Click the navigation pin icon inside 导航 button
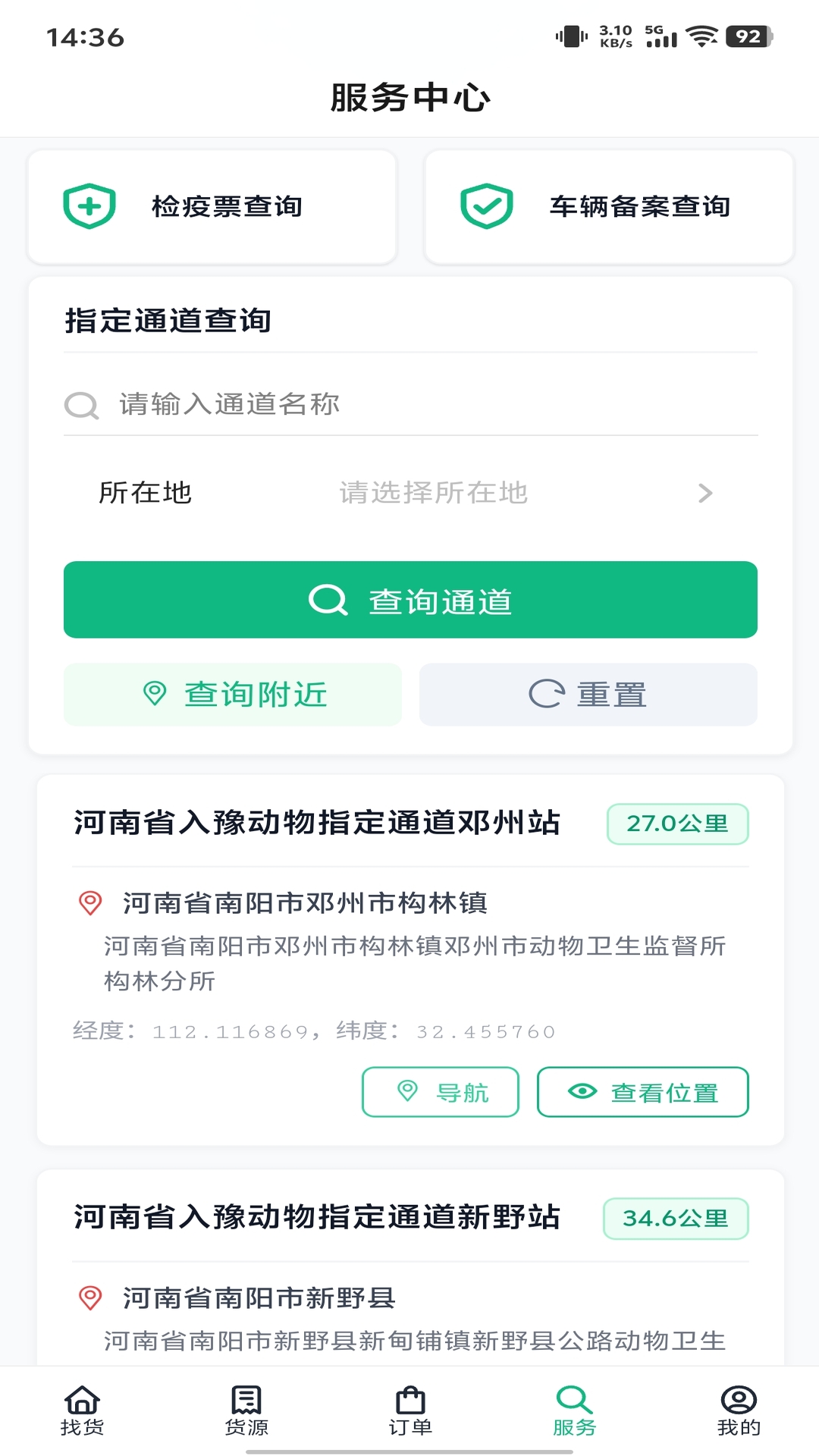 (406, 1092)
